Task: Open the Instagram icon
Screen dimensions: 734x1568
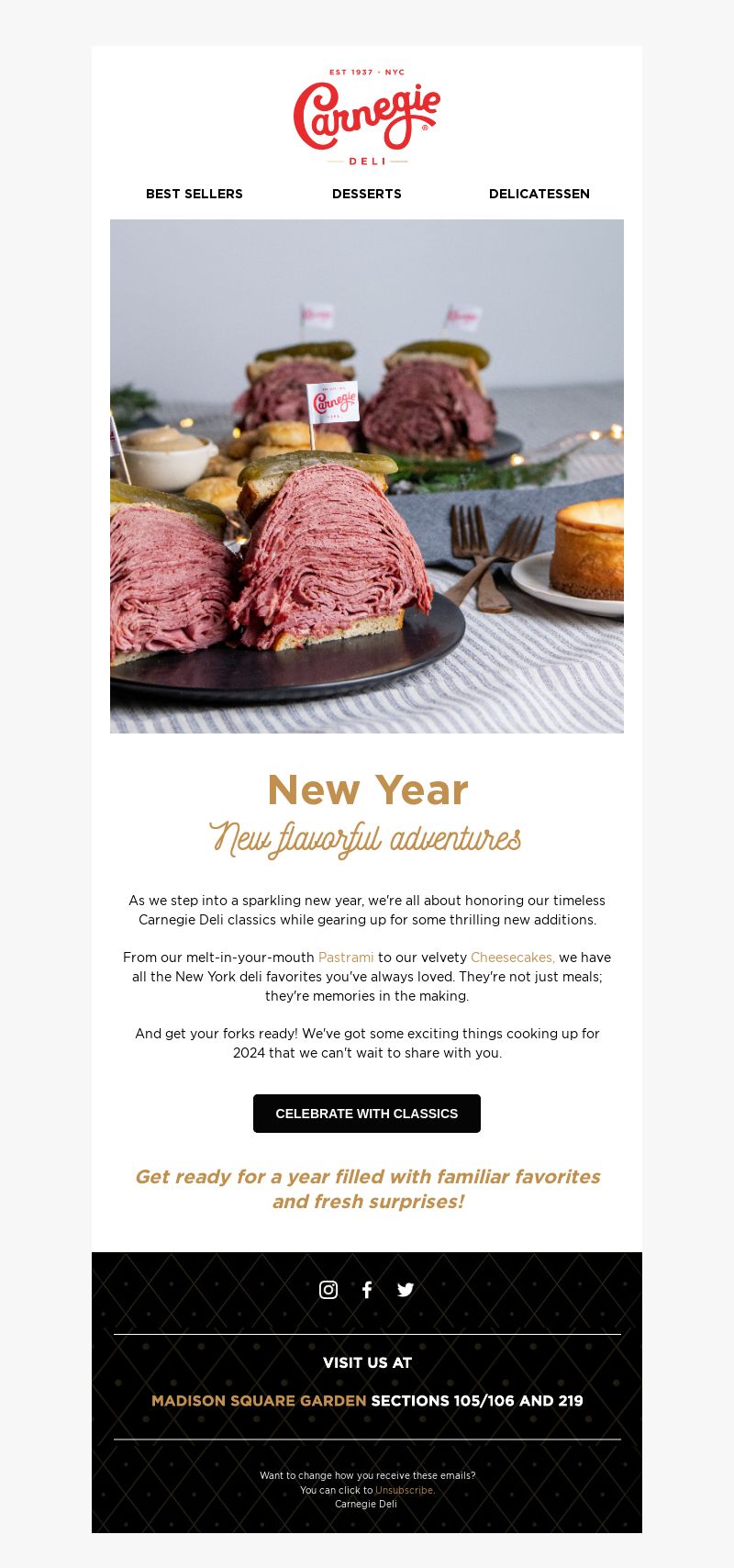Action: pyautogui.click(x=328, y=1290)
